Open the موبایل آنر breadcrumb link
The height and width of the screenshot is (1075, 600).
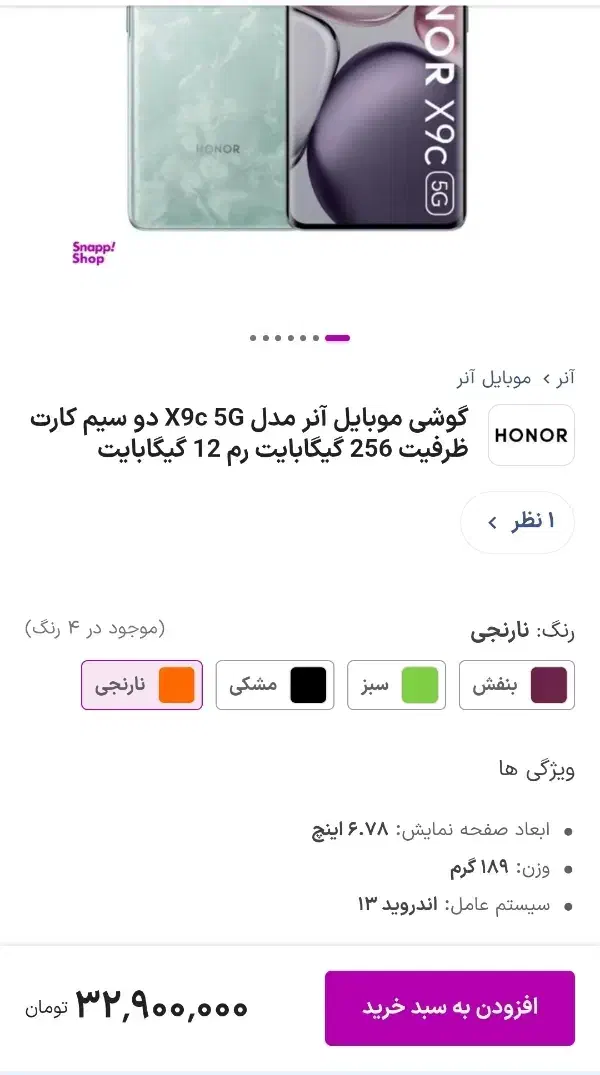[494, 378]
